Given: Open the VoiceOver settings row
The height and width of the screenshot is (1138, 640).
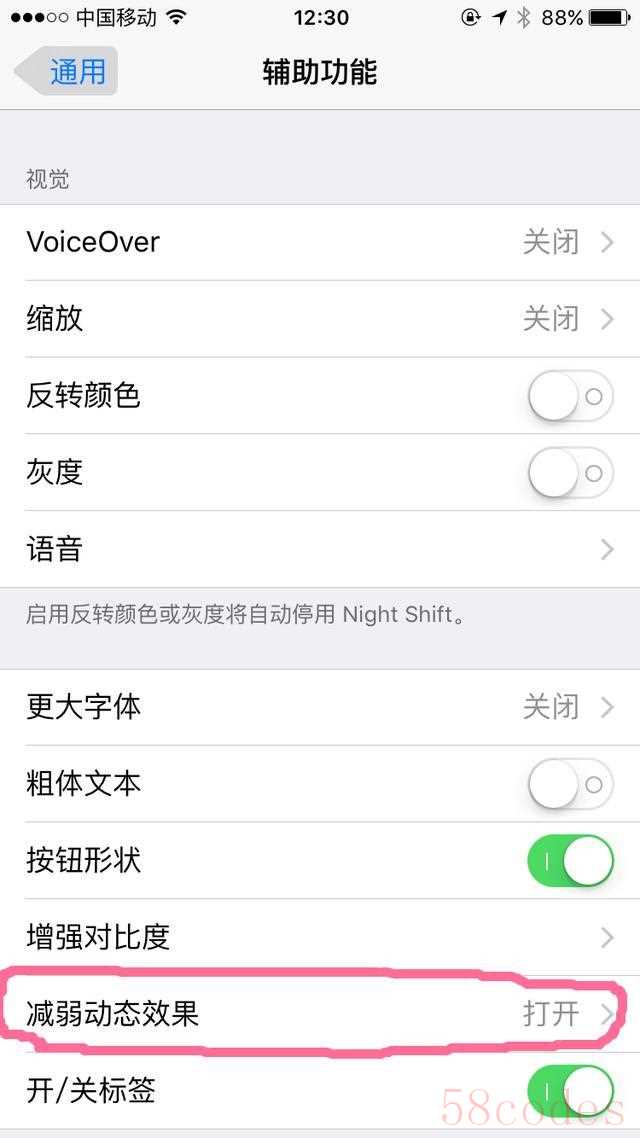Looking at the screenshot, I should [320, 242].
